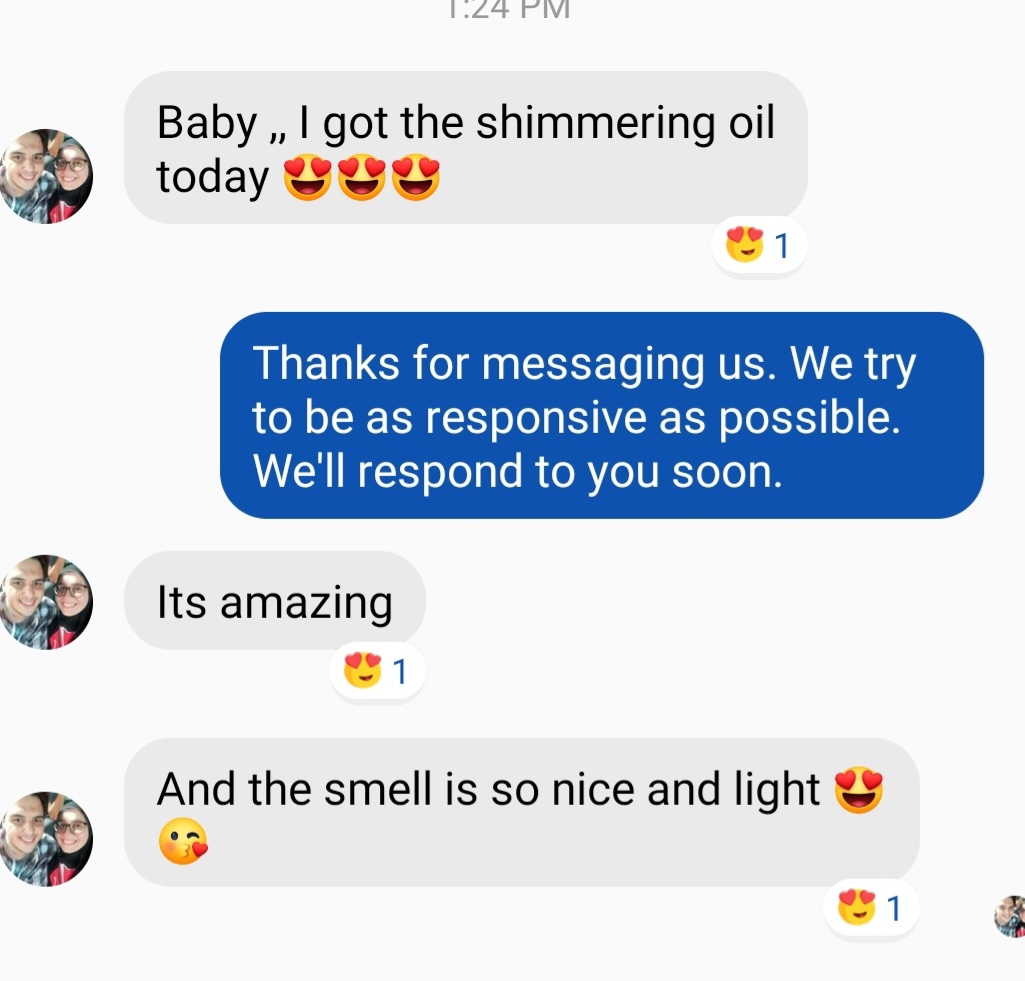The height and width of the screenshot is (981, 1025).
Task: Open the reaction badge under the shimmering oil message
Action: 758,245
